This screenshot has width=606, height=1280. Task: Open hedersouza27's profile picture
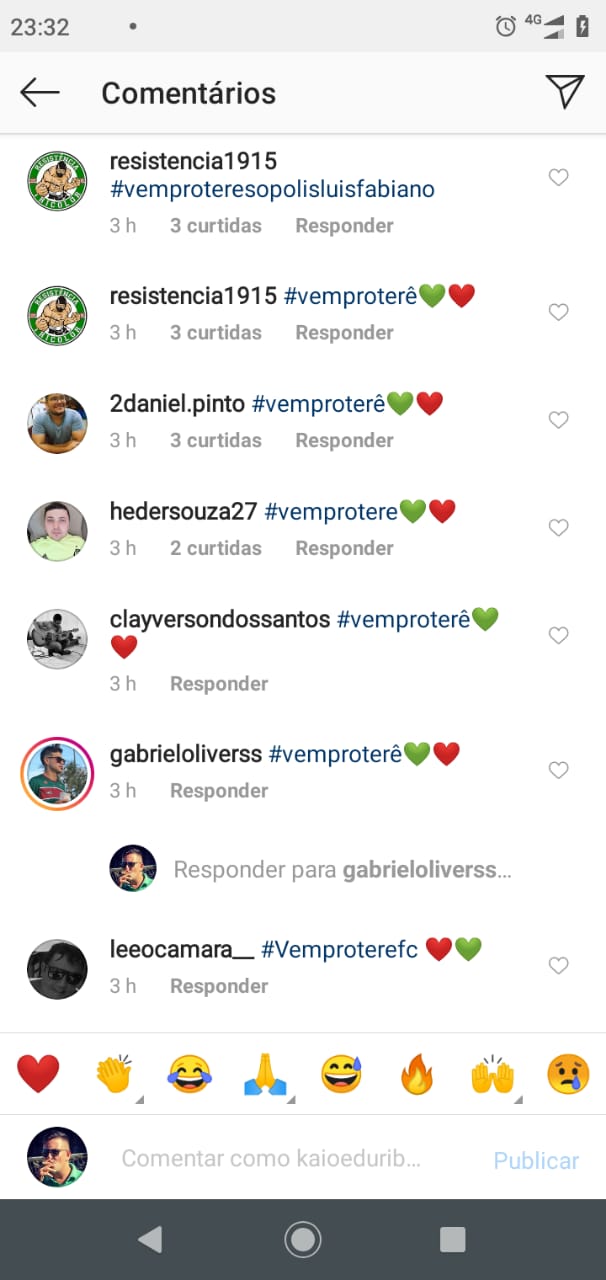pyautogui.click(x=57, y=531)
